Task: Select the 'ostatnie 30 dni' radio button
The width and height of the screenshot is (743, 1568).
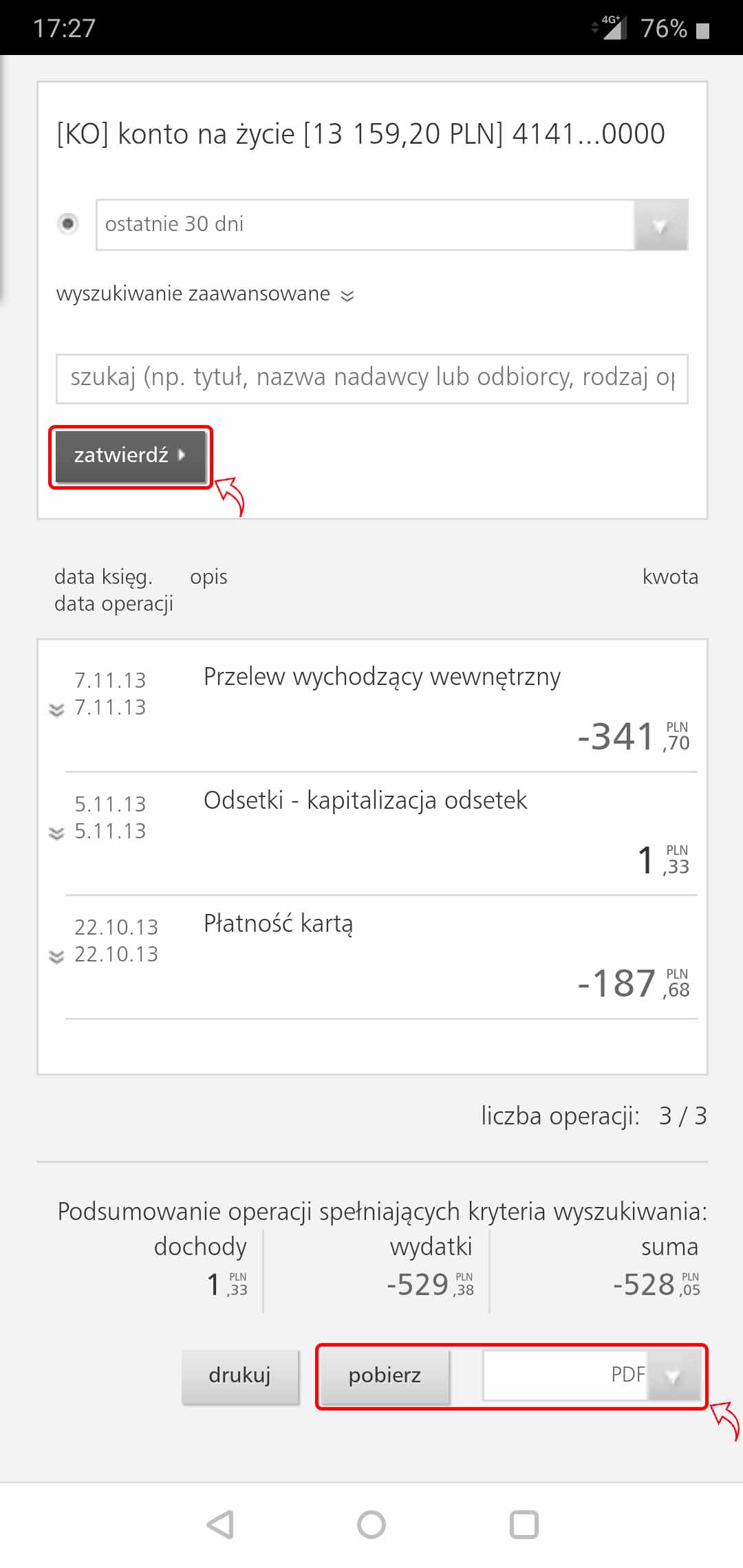Action: 67,224
